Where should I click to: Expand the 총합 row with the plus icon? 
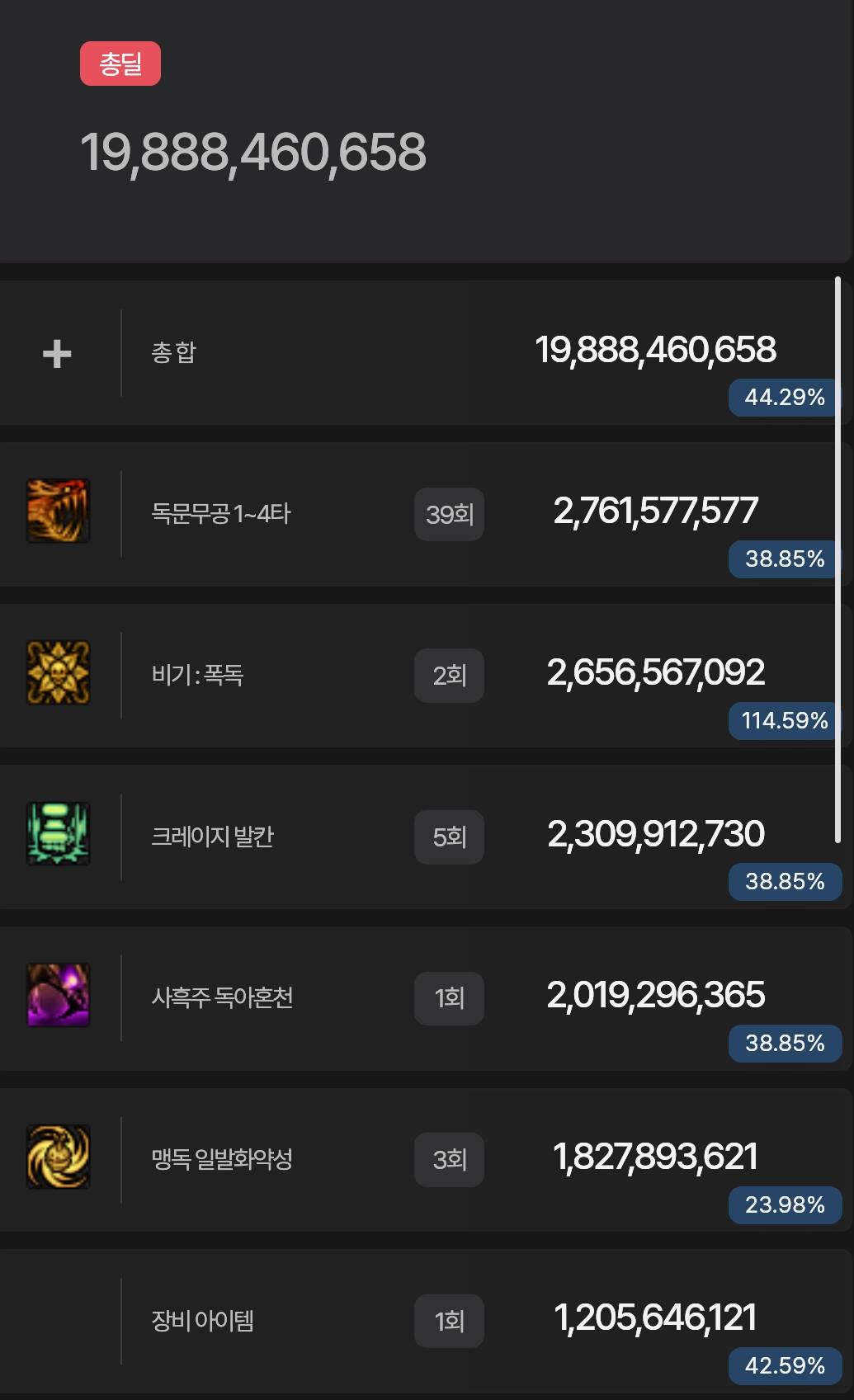coord(57,354)
